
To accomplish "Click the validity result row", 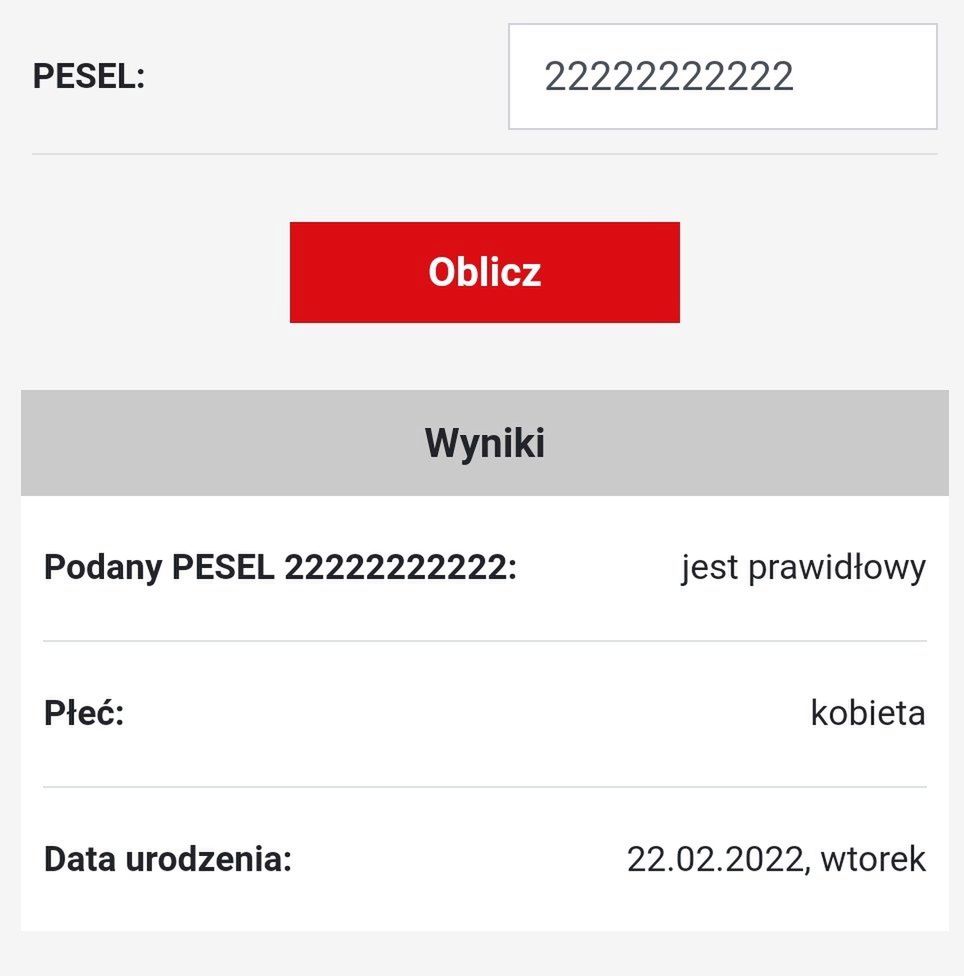I will coord(484,566).
